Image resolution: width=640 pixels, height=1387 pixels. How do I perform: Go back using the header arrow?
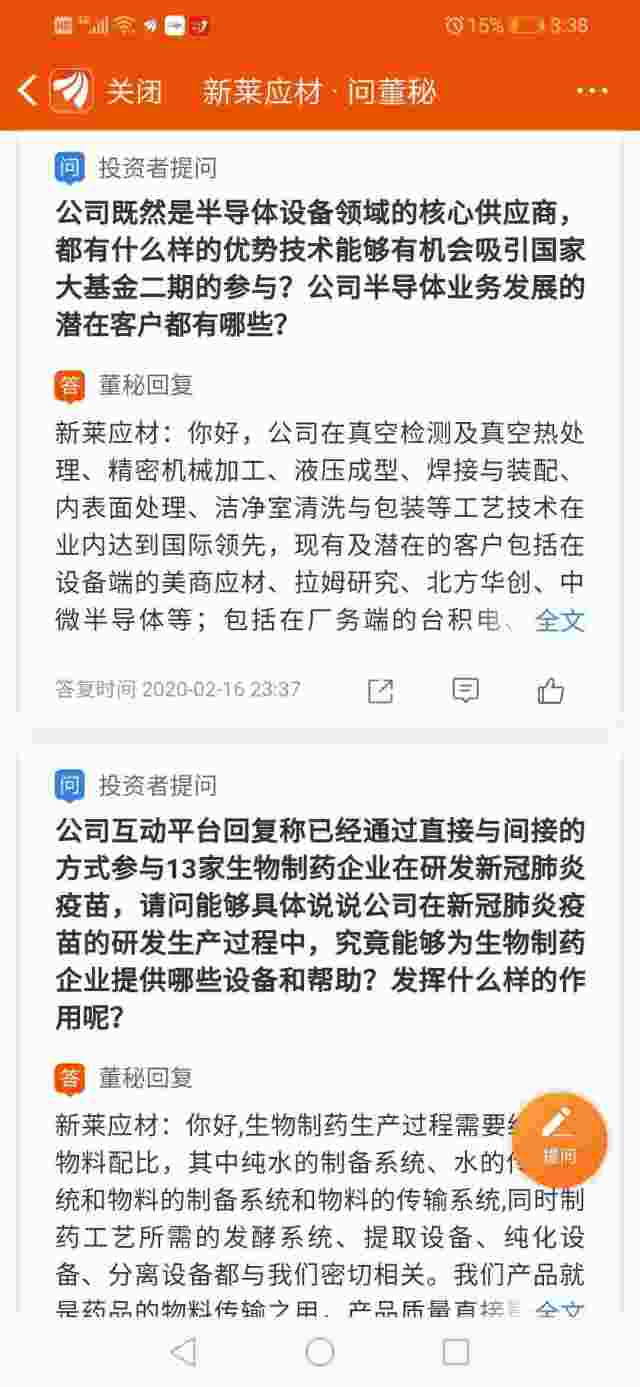click(27, 92)
